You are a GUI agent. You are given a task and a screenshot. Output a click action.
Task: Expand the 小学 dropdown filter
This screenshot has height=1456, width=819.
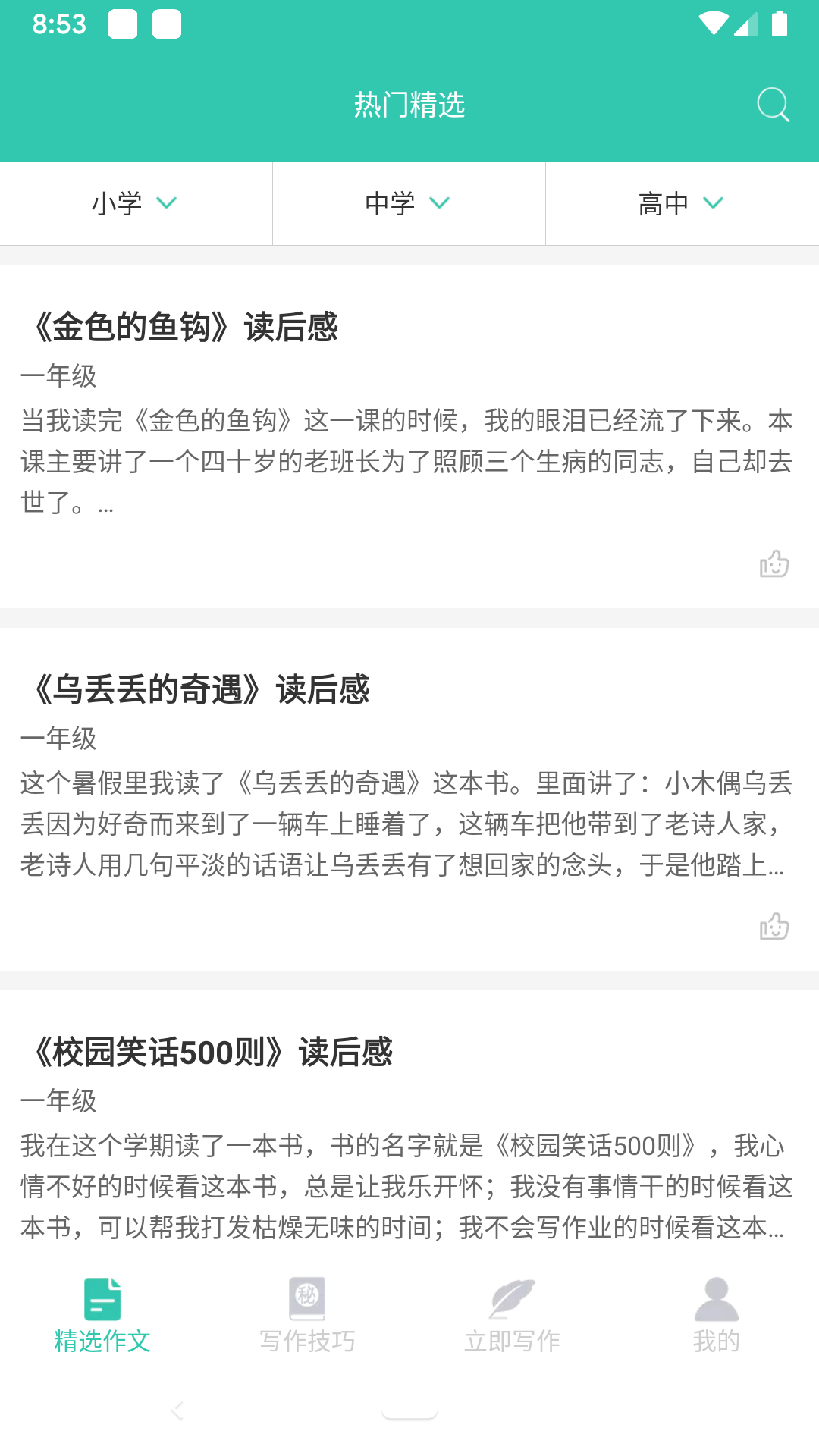click(135, 203)
